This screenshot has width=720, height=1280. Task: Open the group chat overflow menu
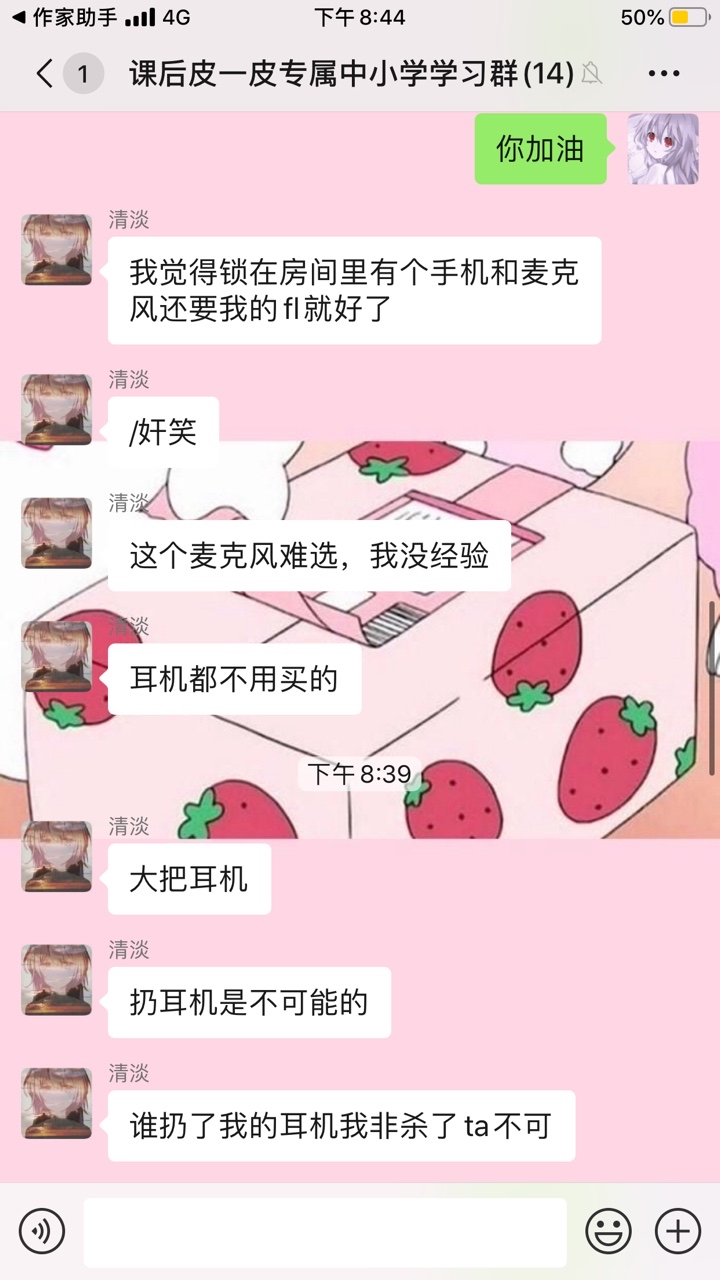[664, 74]
